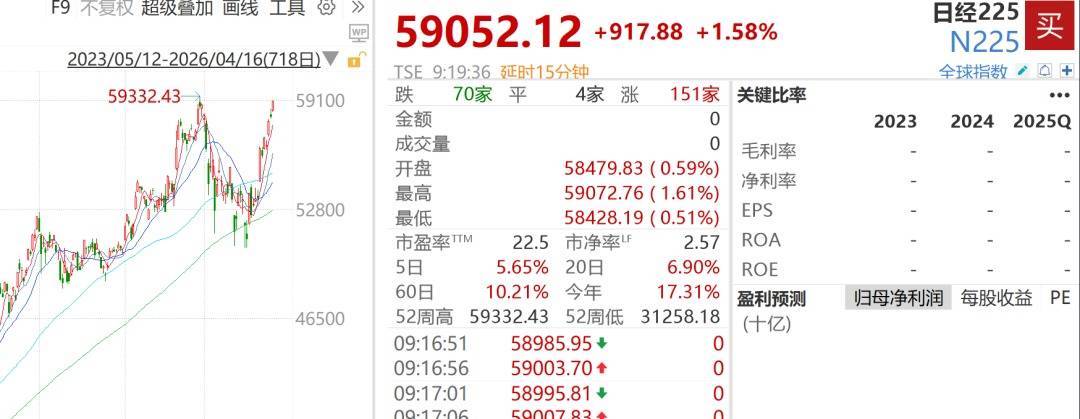Select the 画线 drawing tool

coord(241,8)
